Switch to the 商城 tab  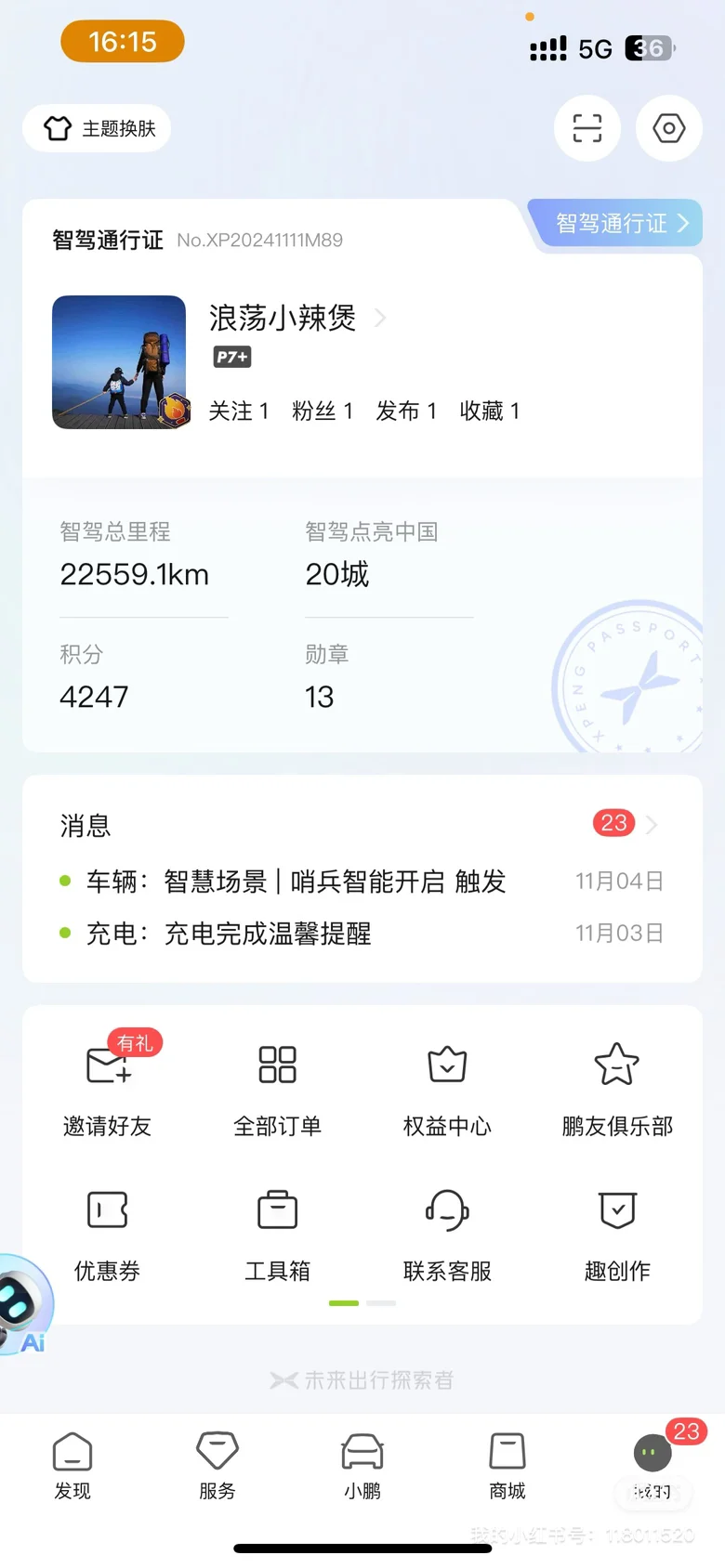pos(507,1465)
